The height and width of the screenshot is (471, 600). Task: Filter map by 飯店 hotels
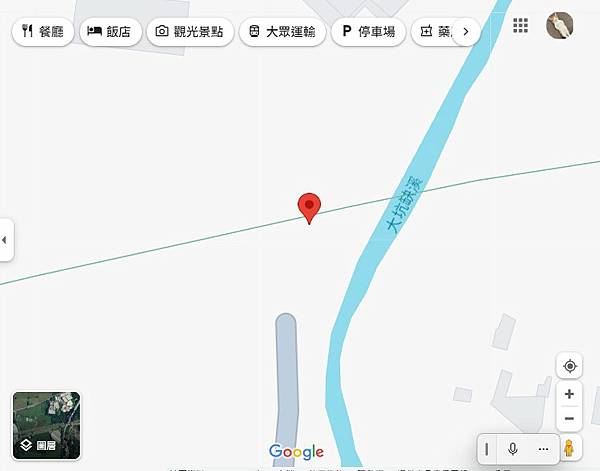click(109, 32)
